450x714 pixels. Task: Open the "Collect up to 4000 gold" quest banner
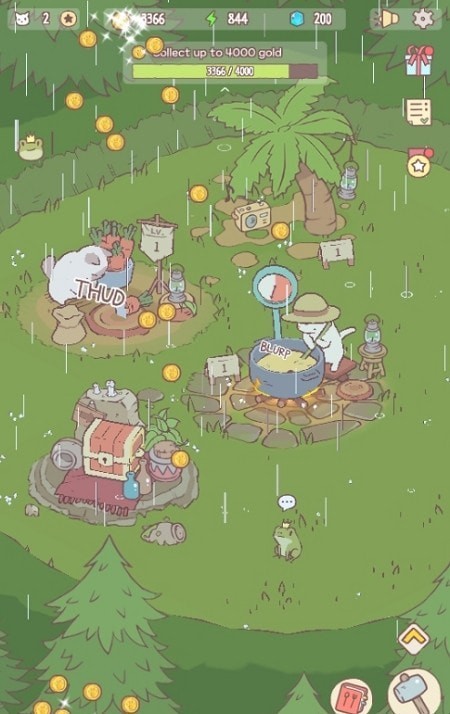(x=225, y=63)
